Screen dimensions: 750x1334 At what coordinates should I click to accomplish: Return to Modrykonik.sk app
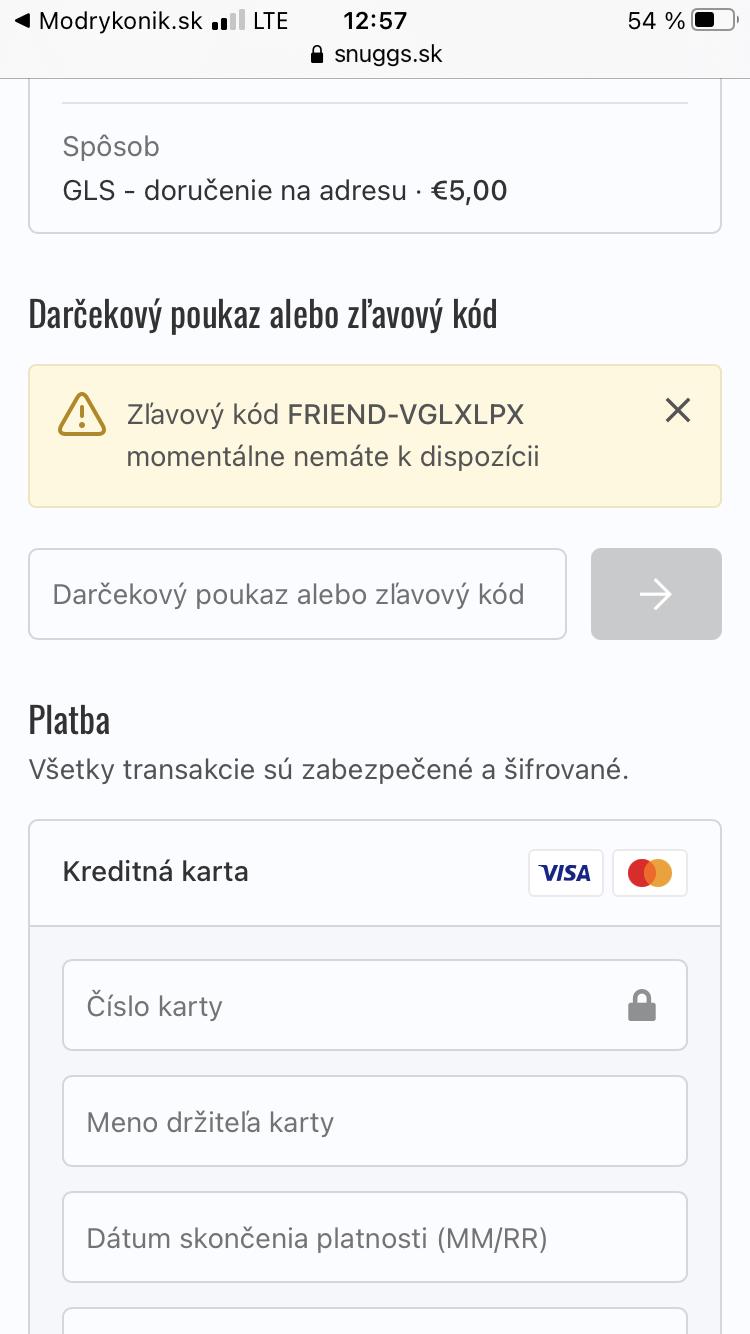click(108, 21)
